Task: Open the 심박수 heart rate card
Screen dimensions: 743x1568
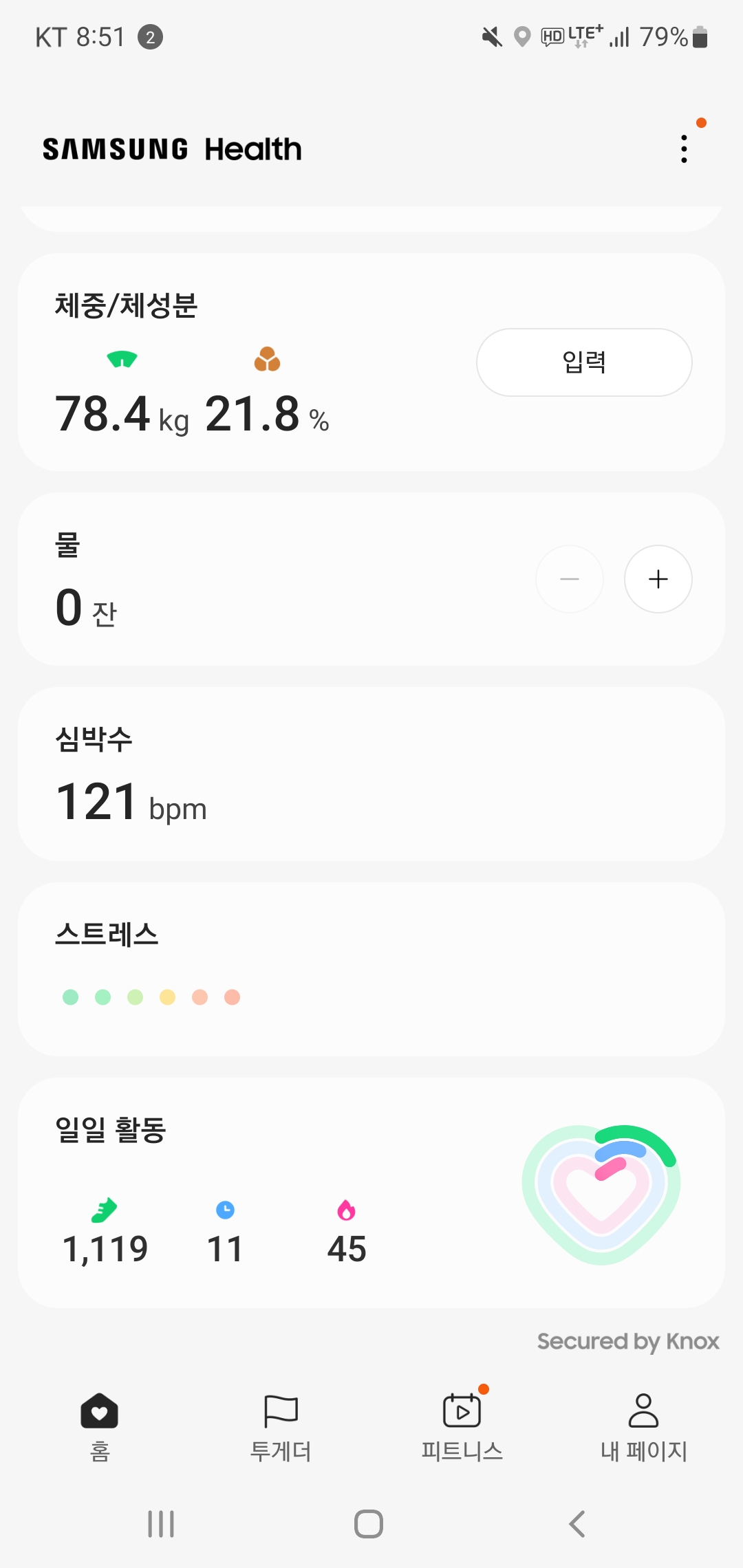Action: [x=371, y=774]
